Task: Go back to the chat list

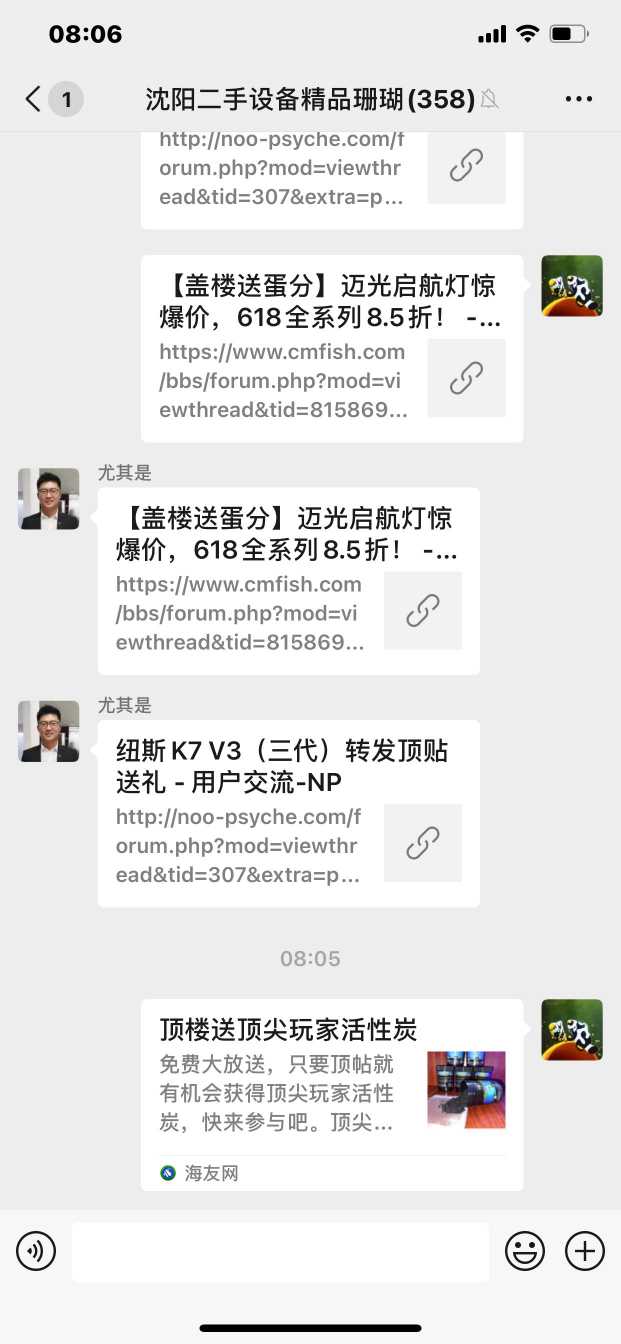Action: [x=35, y=99]
